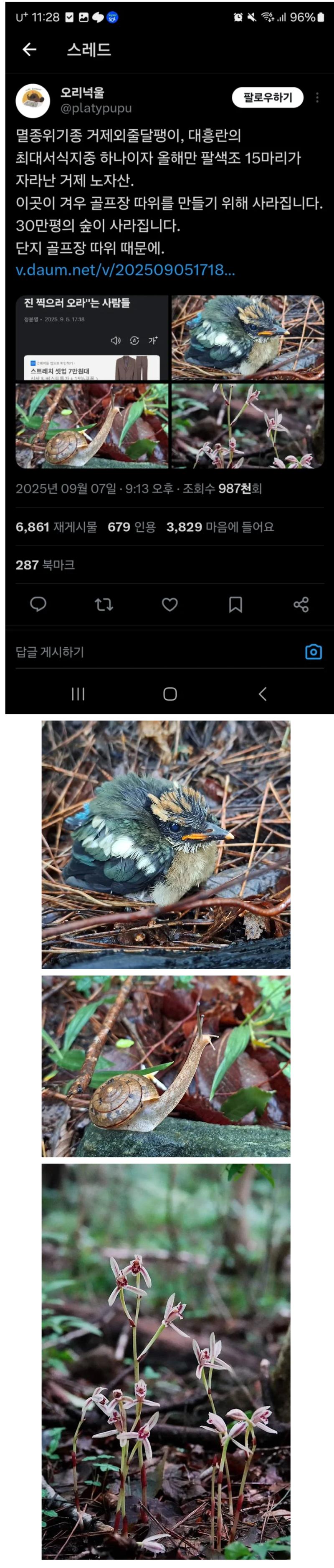
Task: View the baby bird photo in the tweet
Action: 248,338
